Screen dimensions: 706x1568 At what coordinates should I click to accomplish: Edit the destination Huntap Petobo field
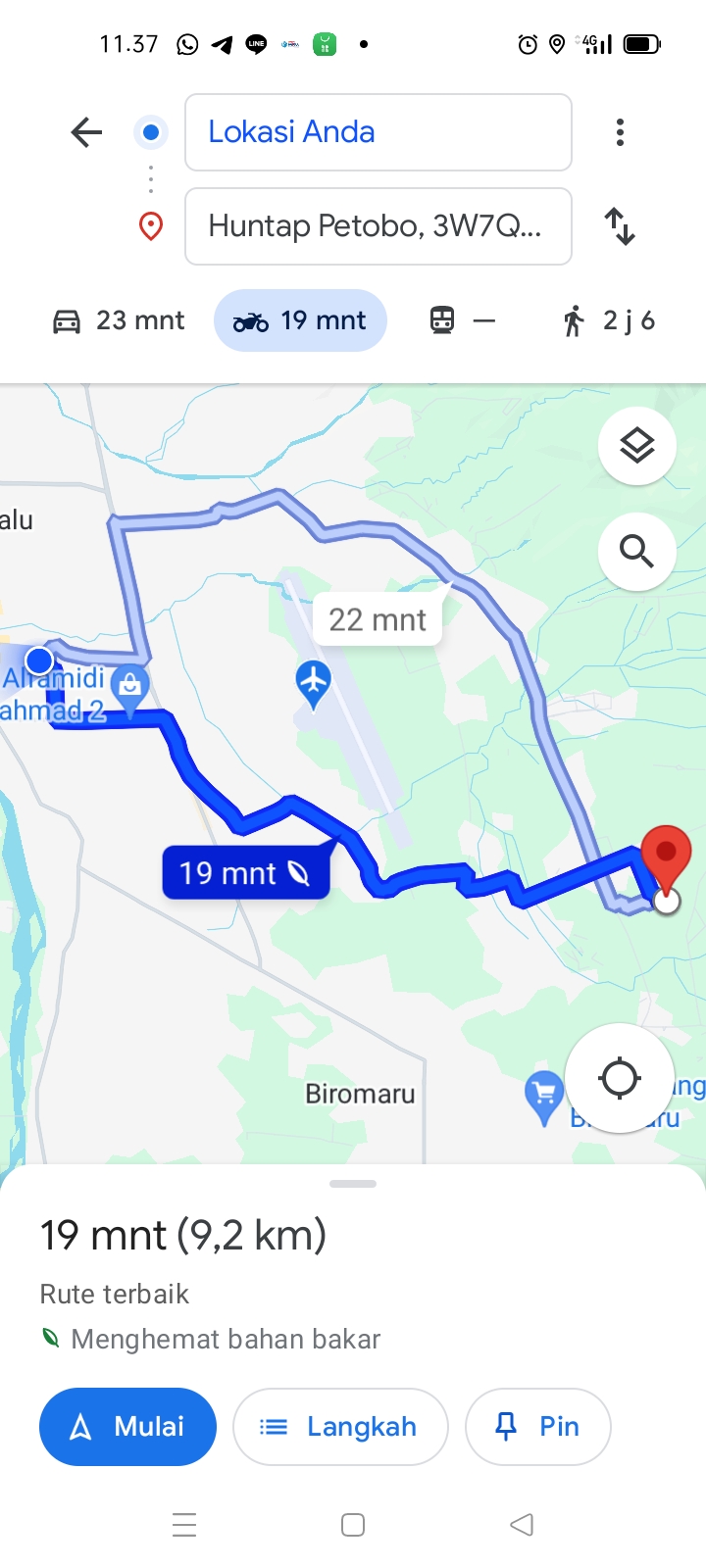[378, 226]
